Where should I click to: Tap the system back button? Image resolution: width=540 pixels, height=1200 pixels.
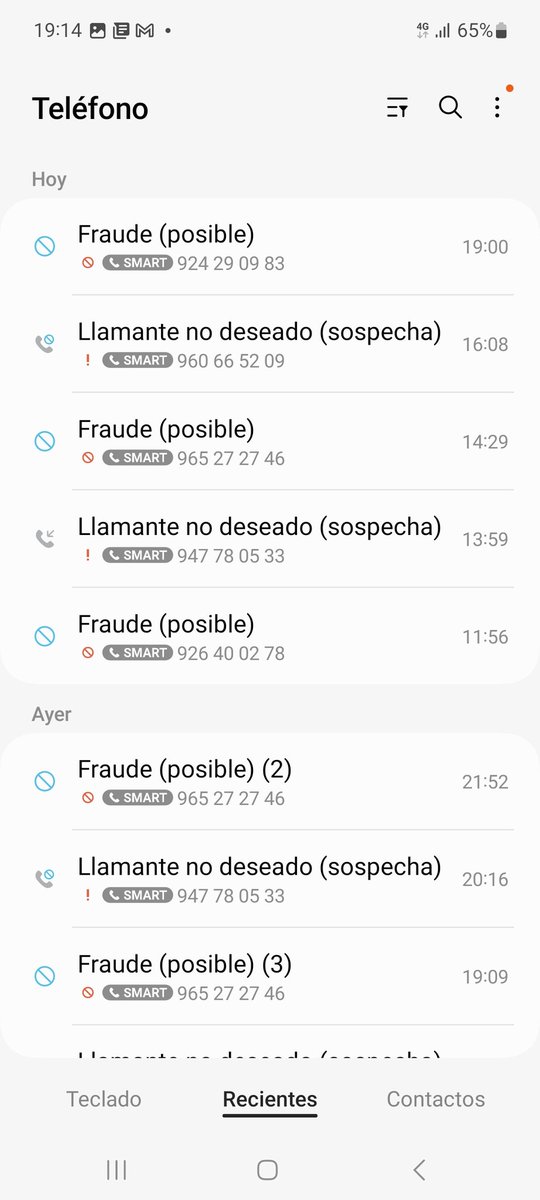tap(419, 1169)
